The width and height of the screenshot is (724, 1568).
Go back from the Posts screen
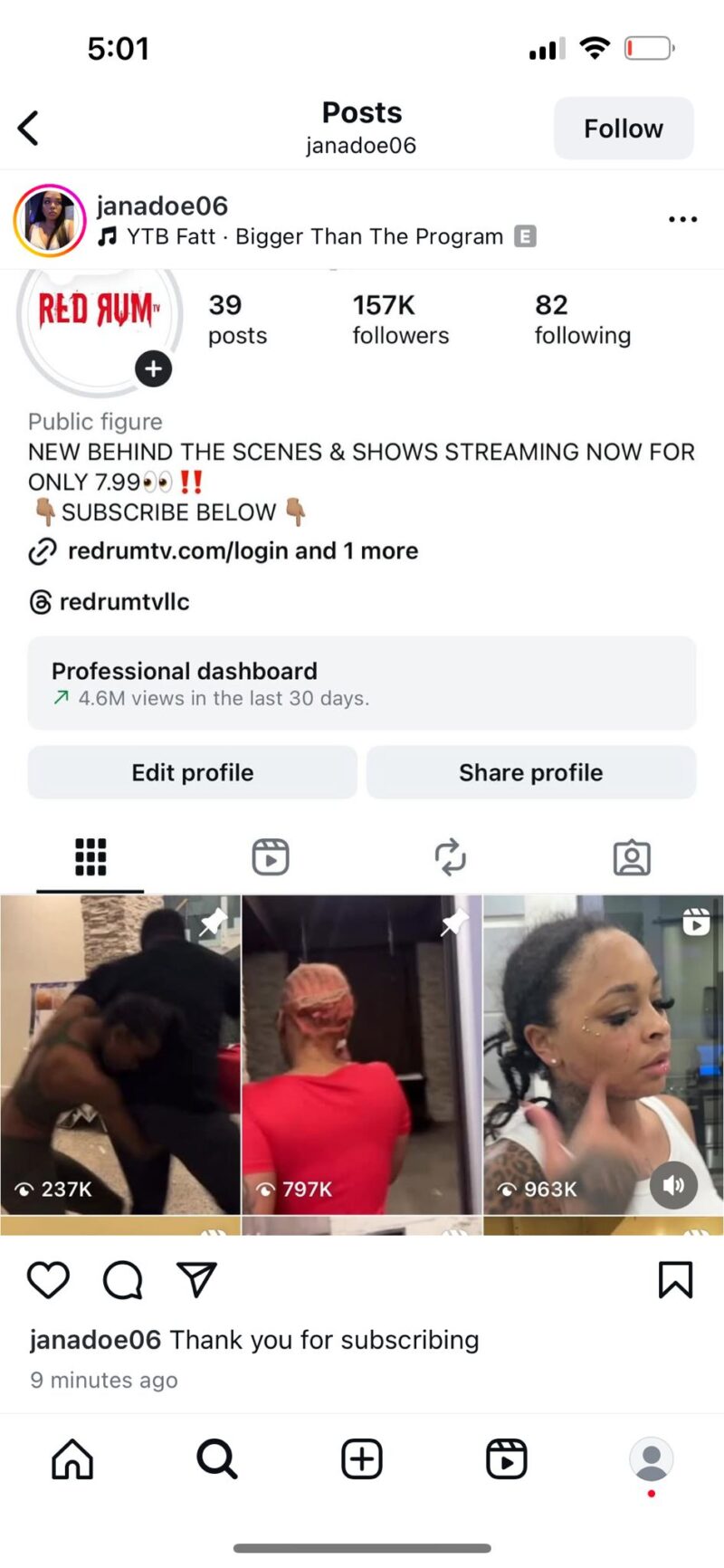(x=29, y=128)
